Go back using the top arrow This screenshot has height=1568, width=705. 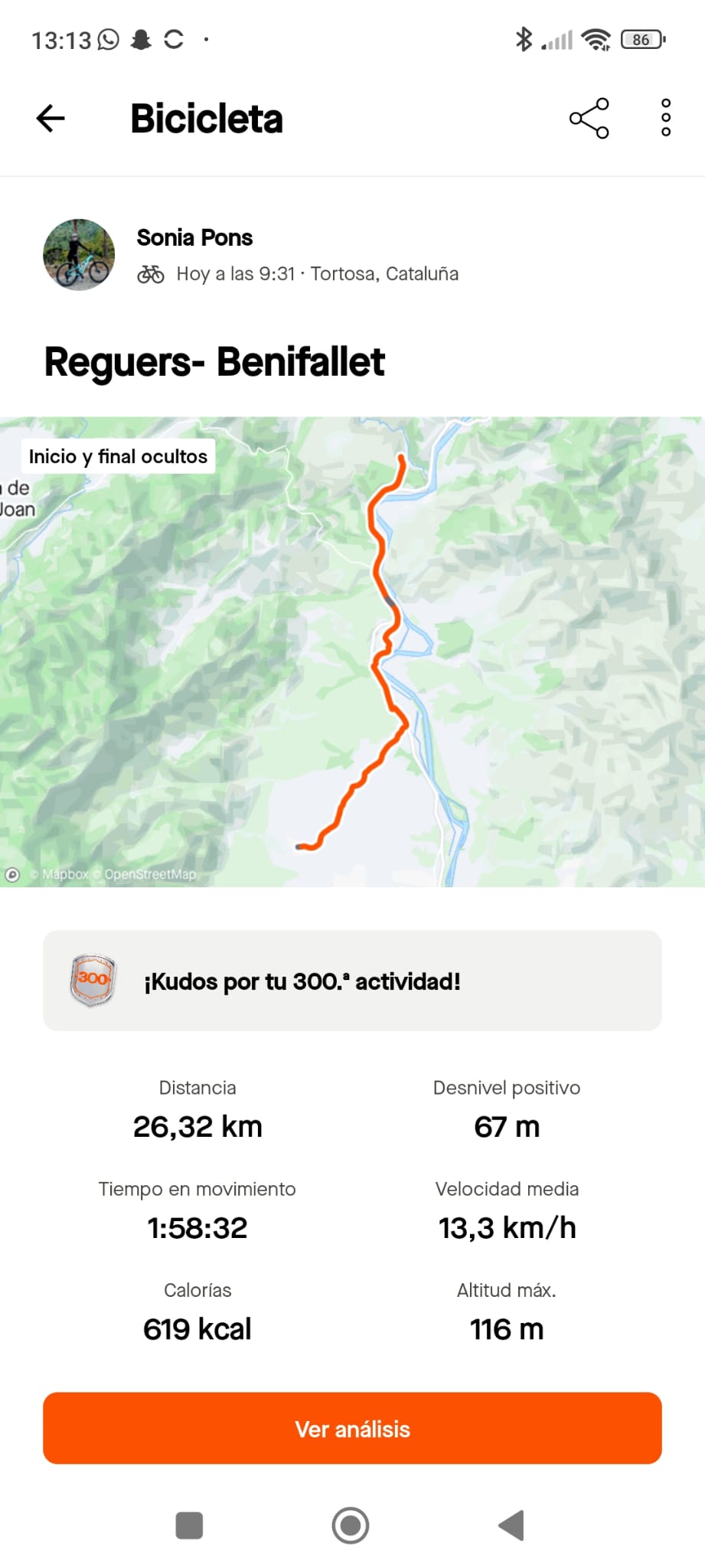[x=51, y=119]
